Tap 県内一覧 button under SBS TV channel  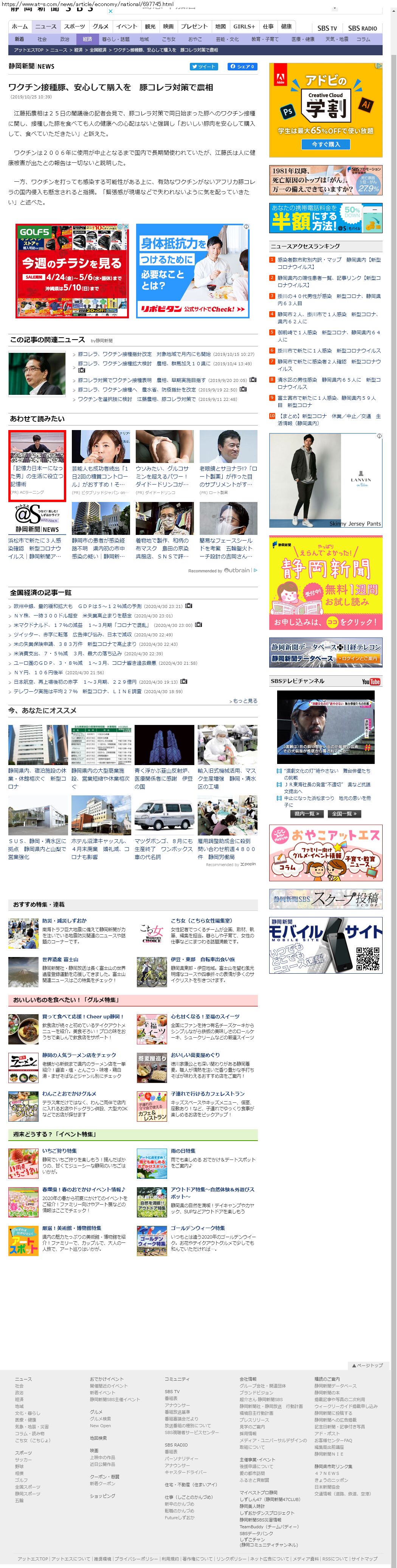(308, 813)
